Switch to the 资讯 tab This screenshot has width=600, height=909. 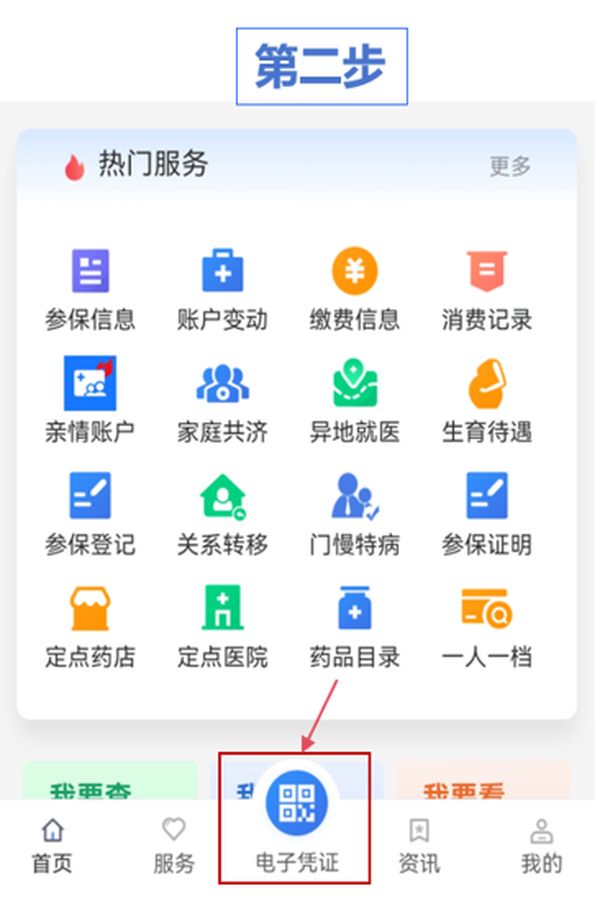419,845
